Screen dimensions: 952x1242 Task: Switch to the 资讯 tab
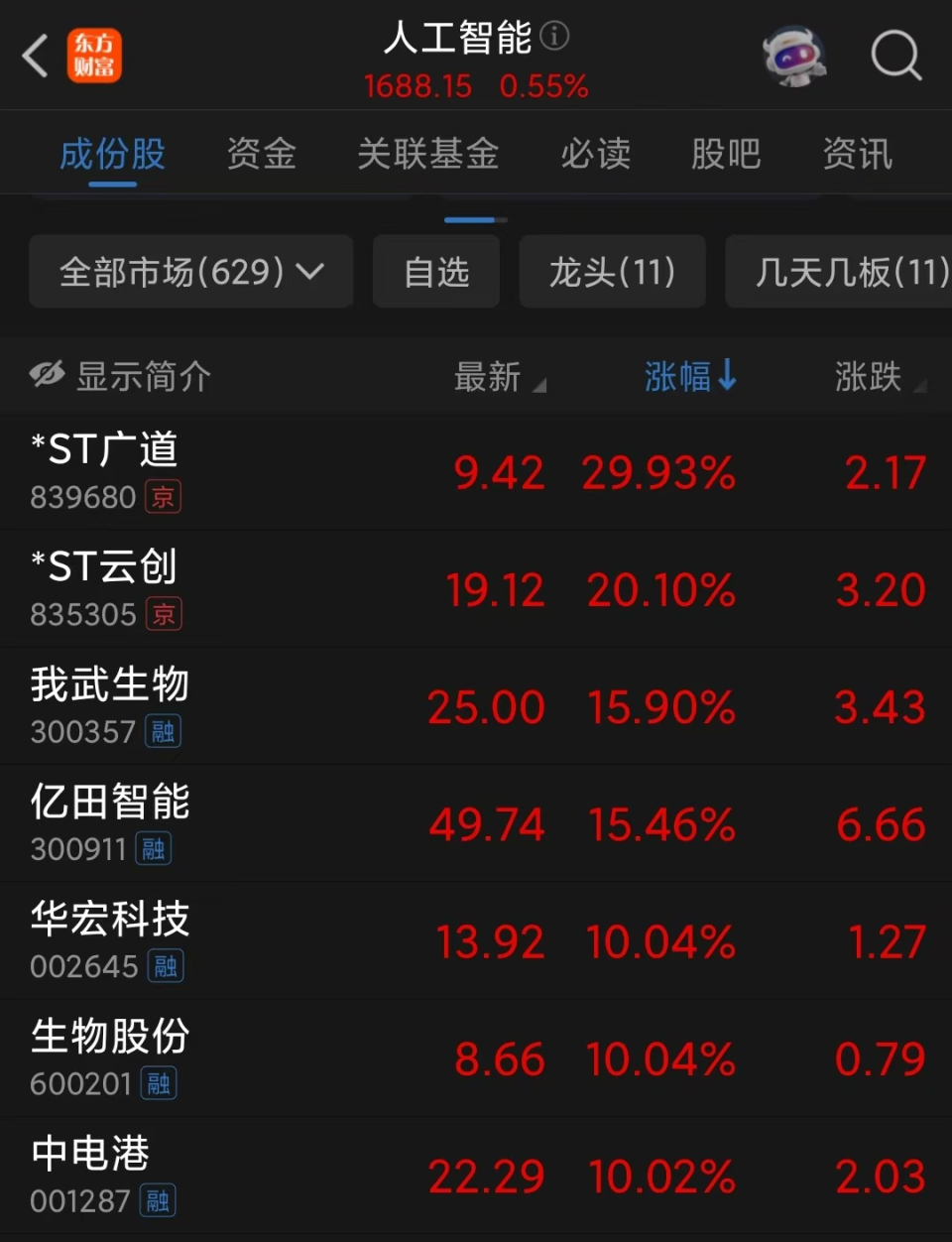coord(857,154)
